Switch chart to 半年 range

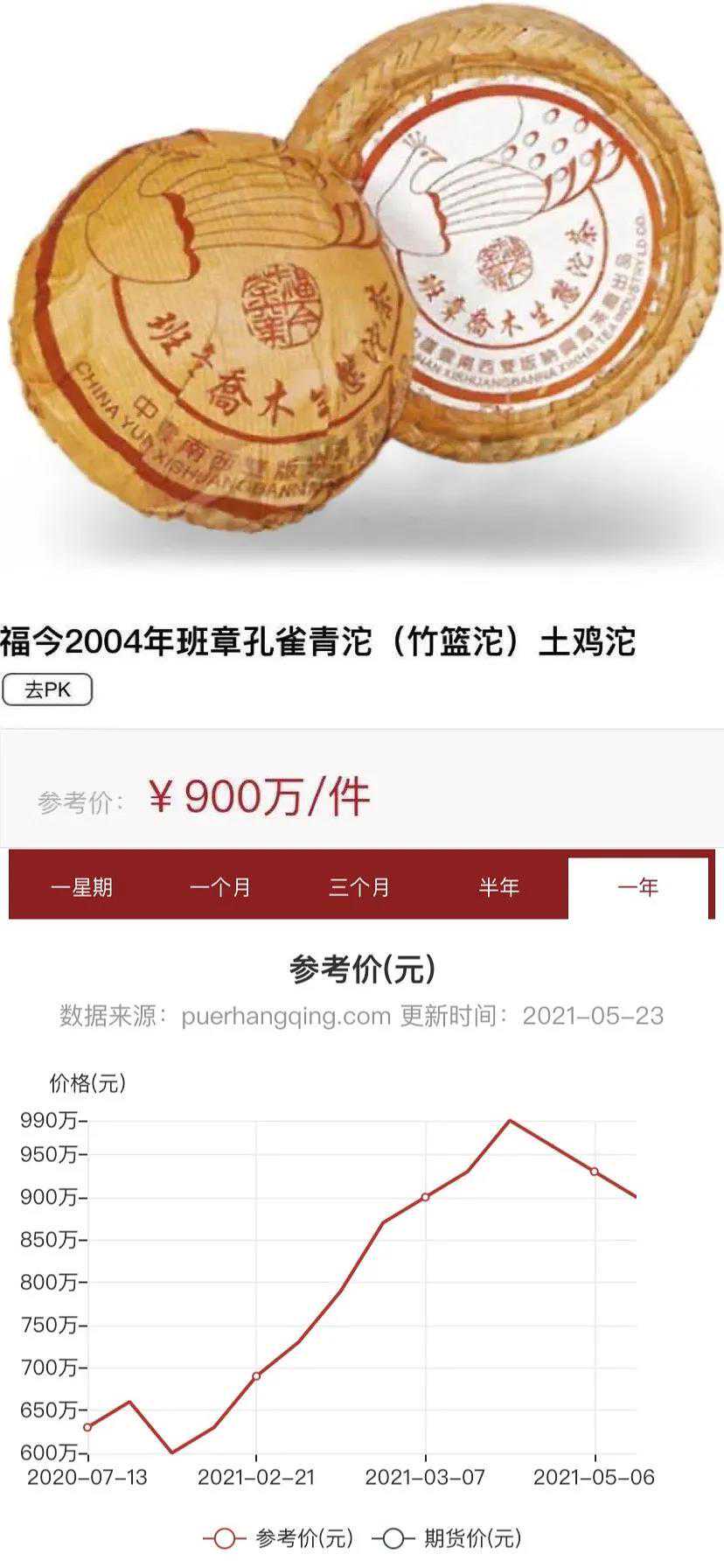pyautogui.click(x=498, y=887)
